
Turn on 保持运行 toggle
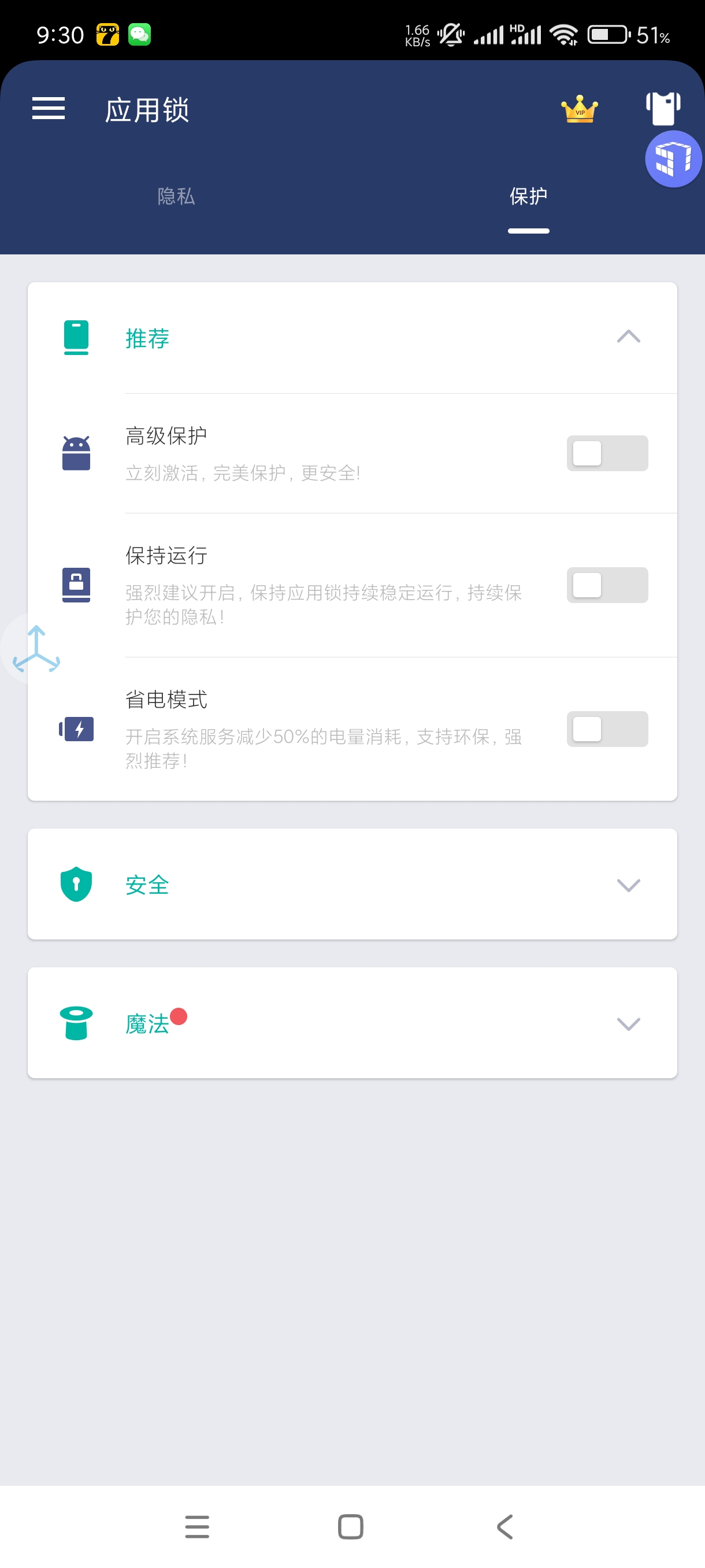(606, 585)
